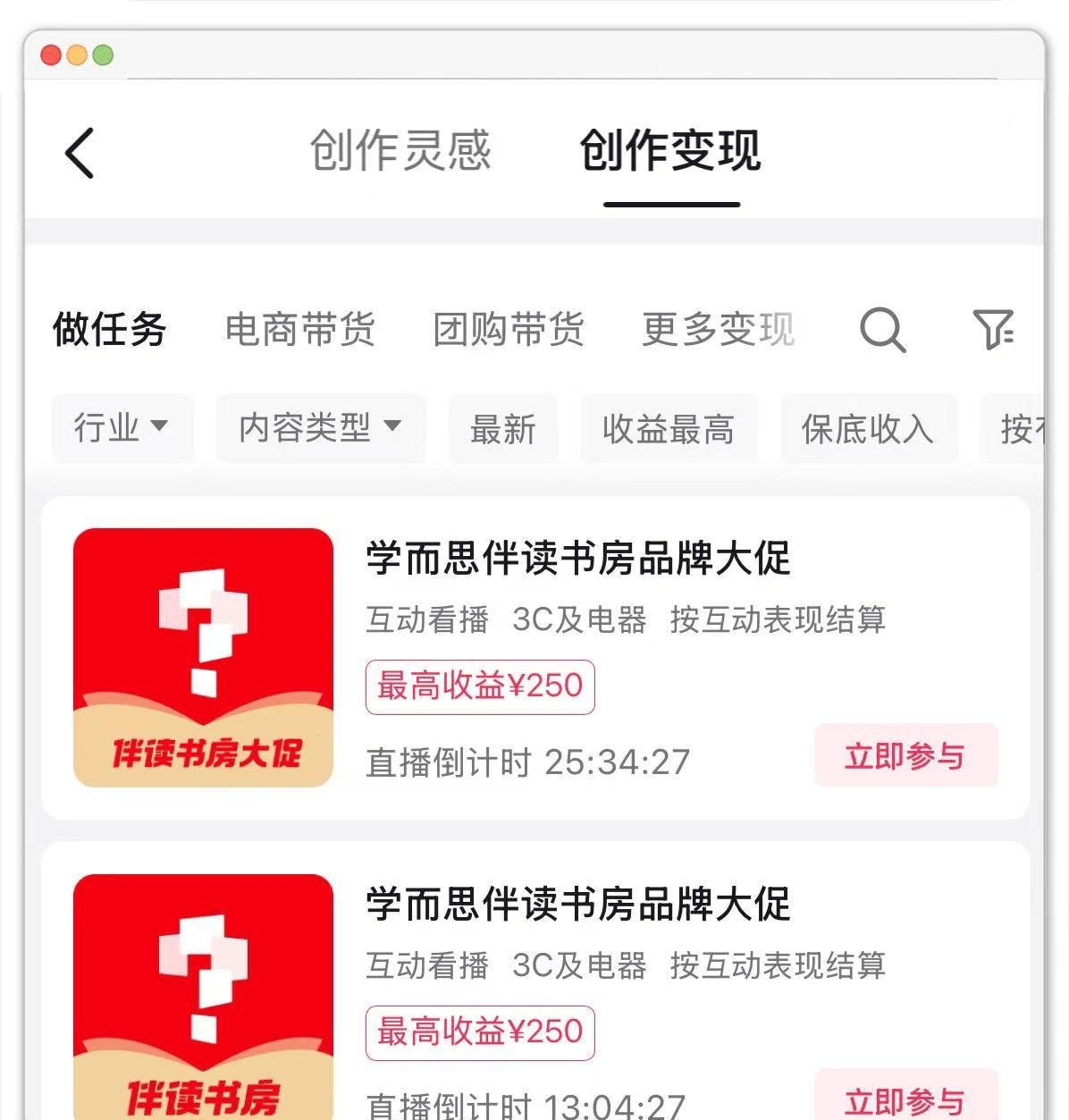This screenshot has height=1120, width=1069.
Task: Open the 做任务 section
Action: pyautogui.click(x=110, y=329)
